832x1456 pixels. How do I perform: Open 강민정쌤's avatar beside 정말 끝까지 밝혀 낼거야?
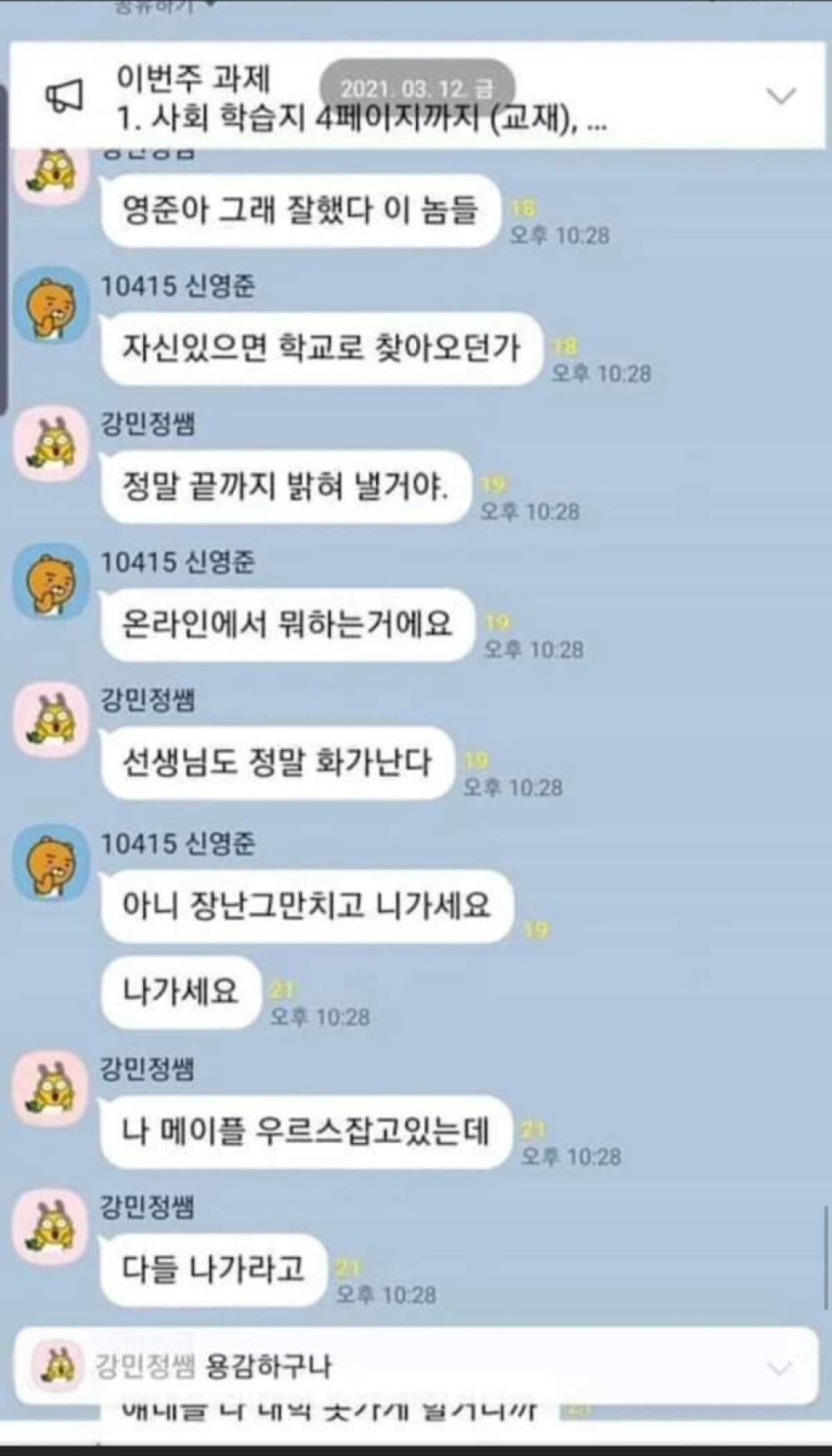51,444
